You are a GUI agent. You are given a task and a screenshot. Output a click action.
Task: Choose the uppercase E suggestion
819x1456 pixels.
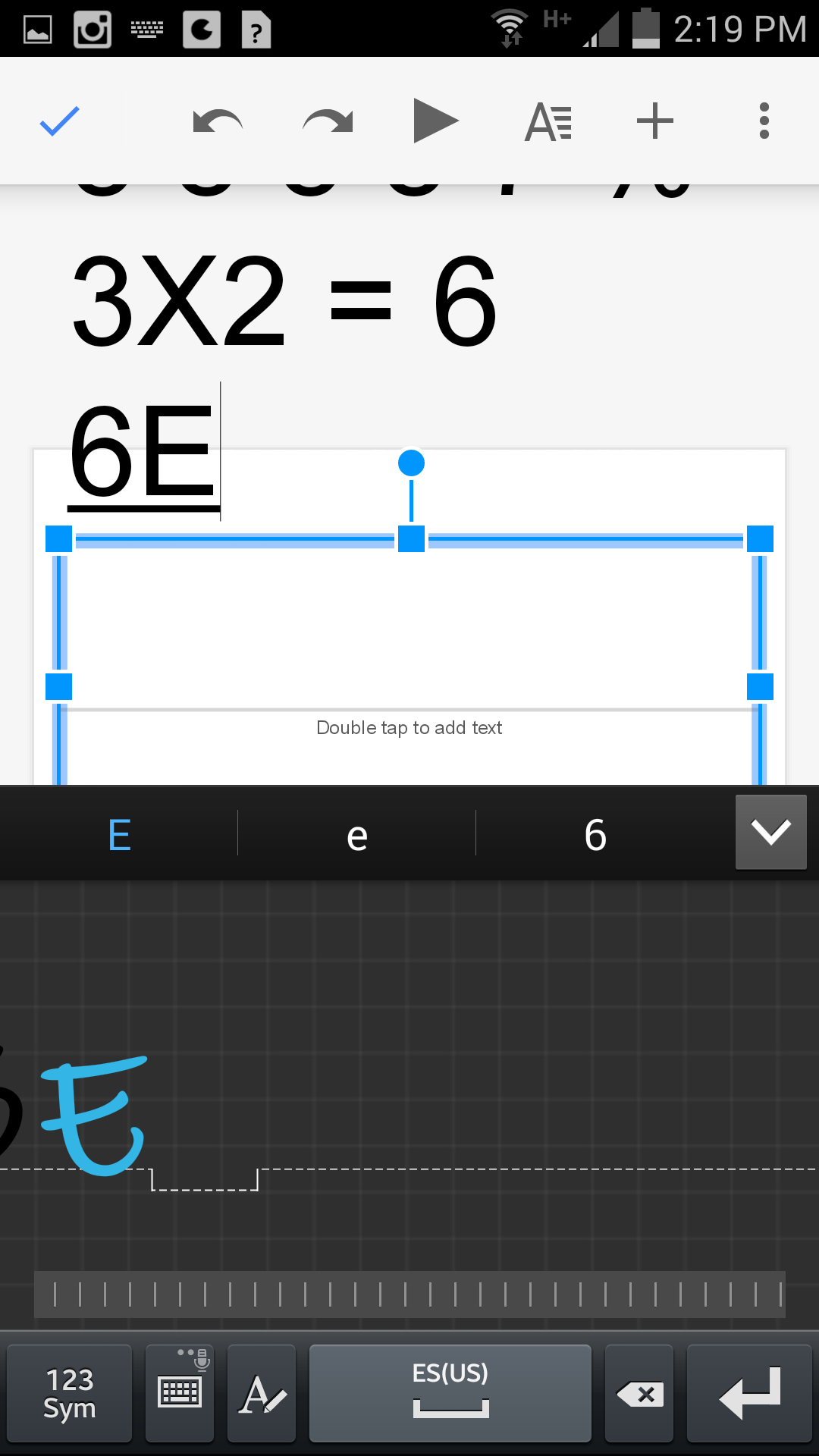click(x=120, y=835)
